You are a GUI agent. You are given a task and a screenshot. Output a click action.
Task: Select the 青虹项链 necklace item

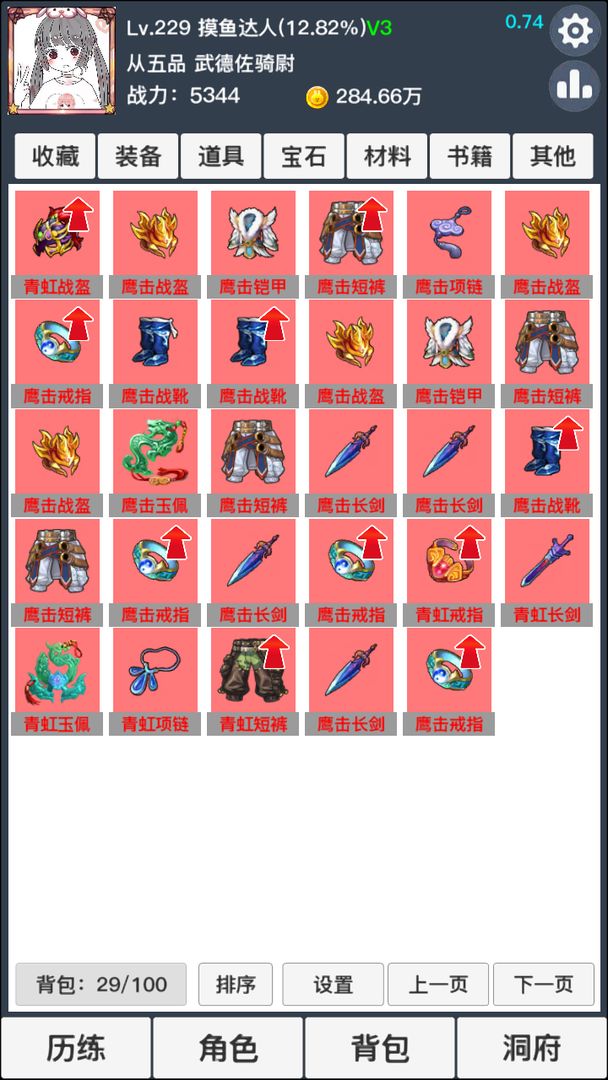point(155,681)
